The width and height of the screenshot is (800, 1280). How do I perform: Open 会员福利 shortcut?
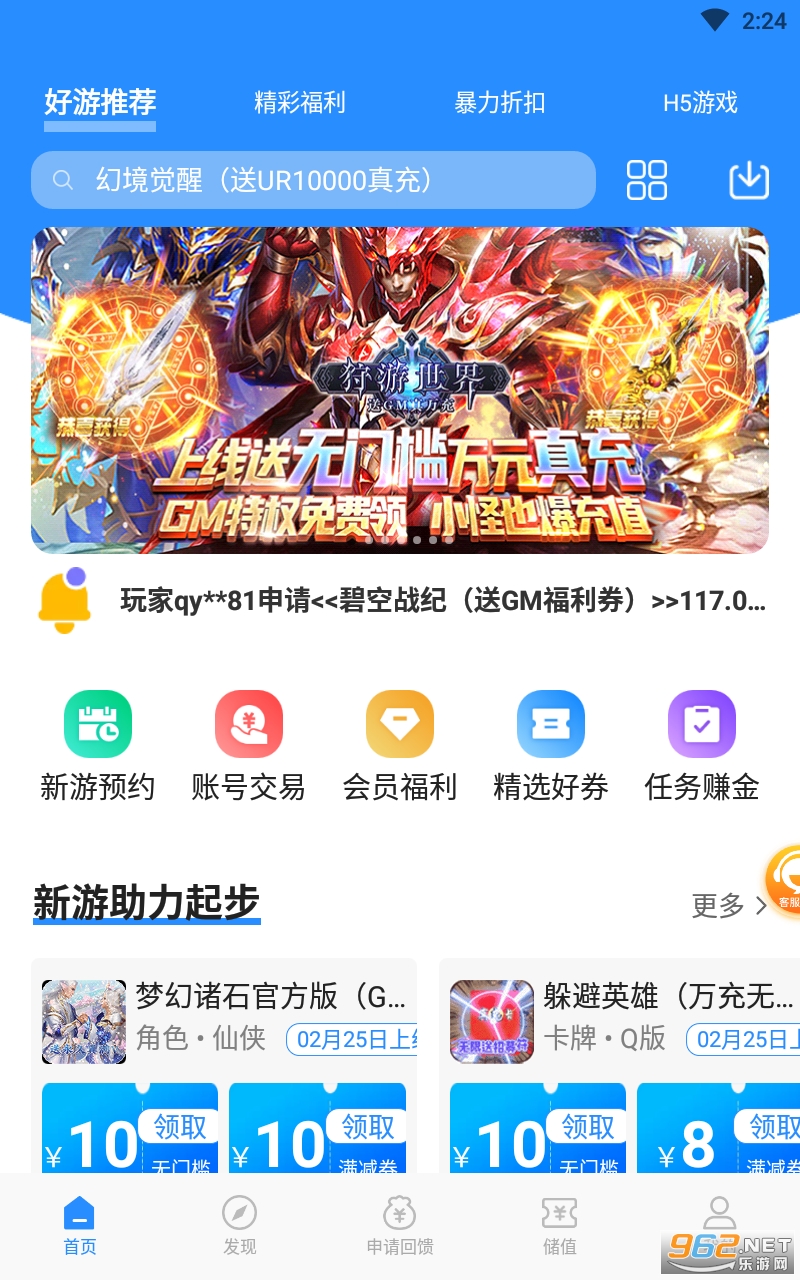click(400, 745)
